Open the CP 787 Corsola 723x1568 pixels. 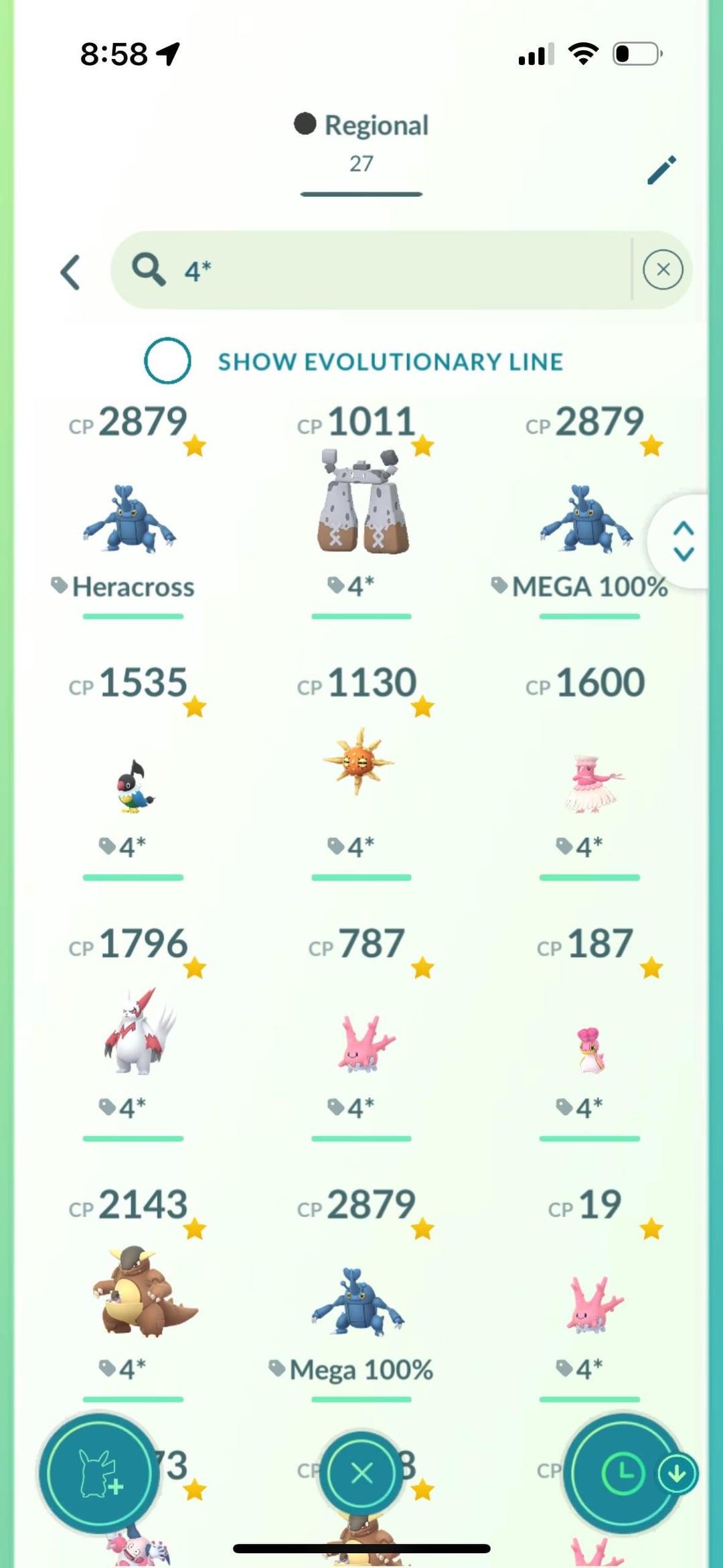pyautogui.click(x=366, y=1043)
